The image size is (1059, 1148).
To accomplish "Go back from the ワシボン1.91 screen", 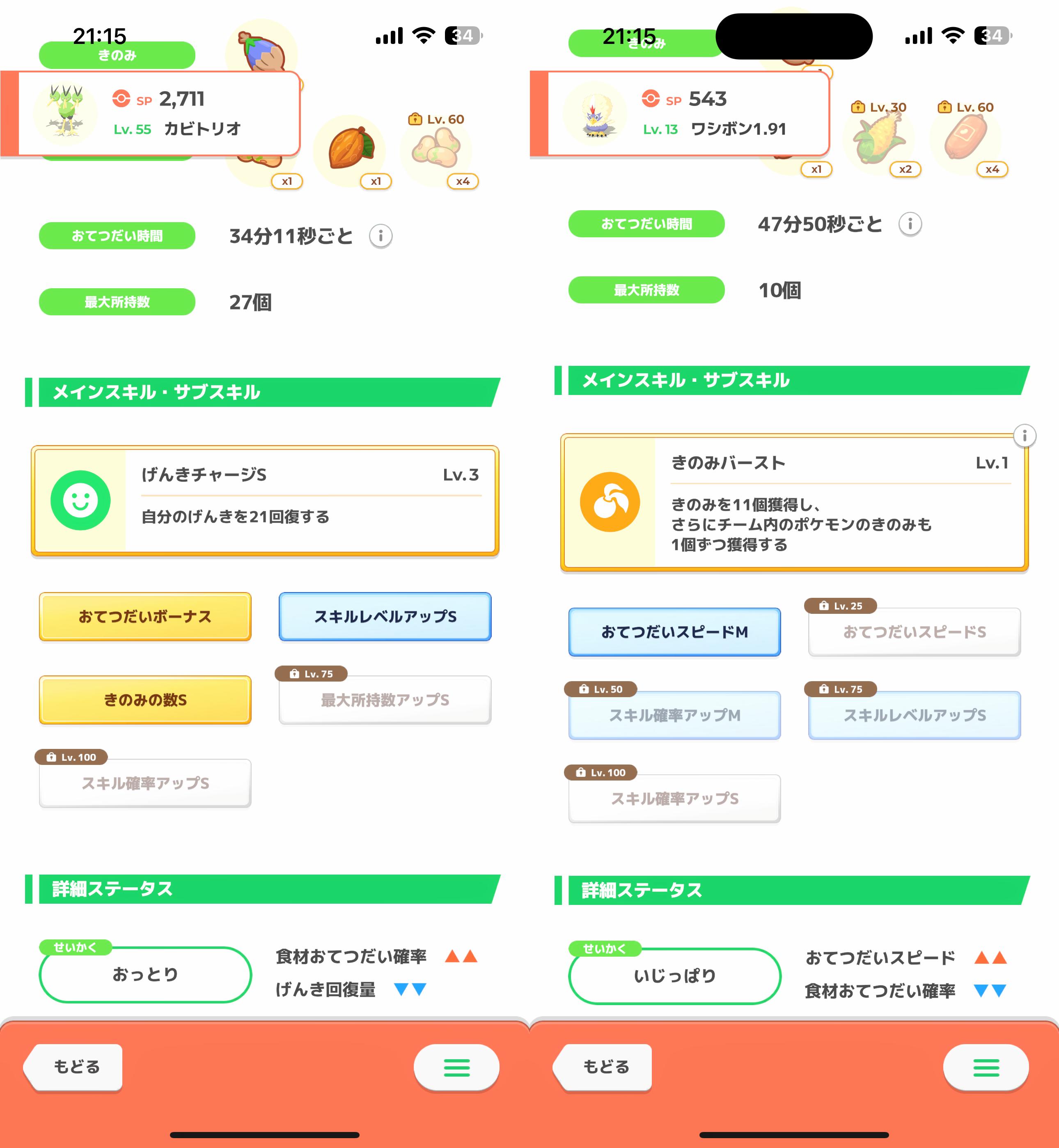I will click(x=605, y=1067).
